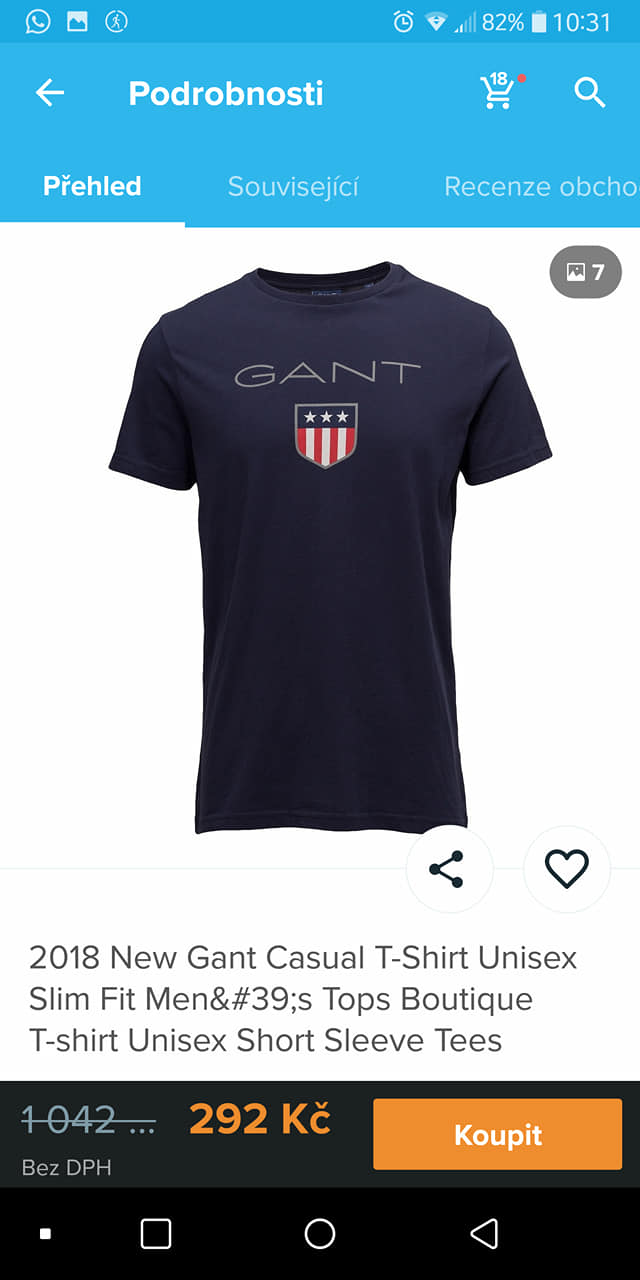The width and height of the screenshot is (640, 1280).
Task: Go back from the Podrobnosti page
Action: click(x=50, y=93)
